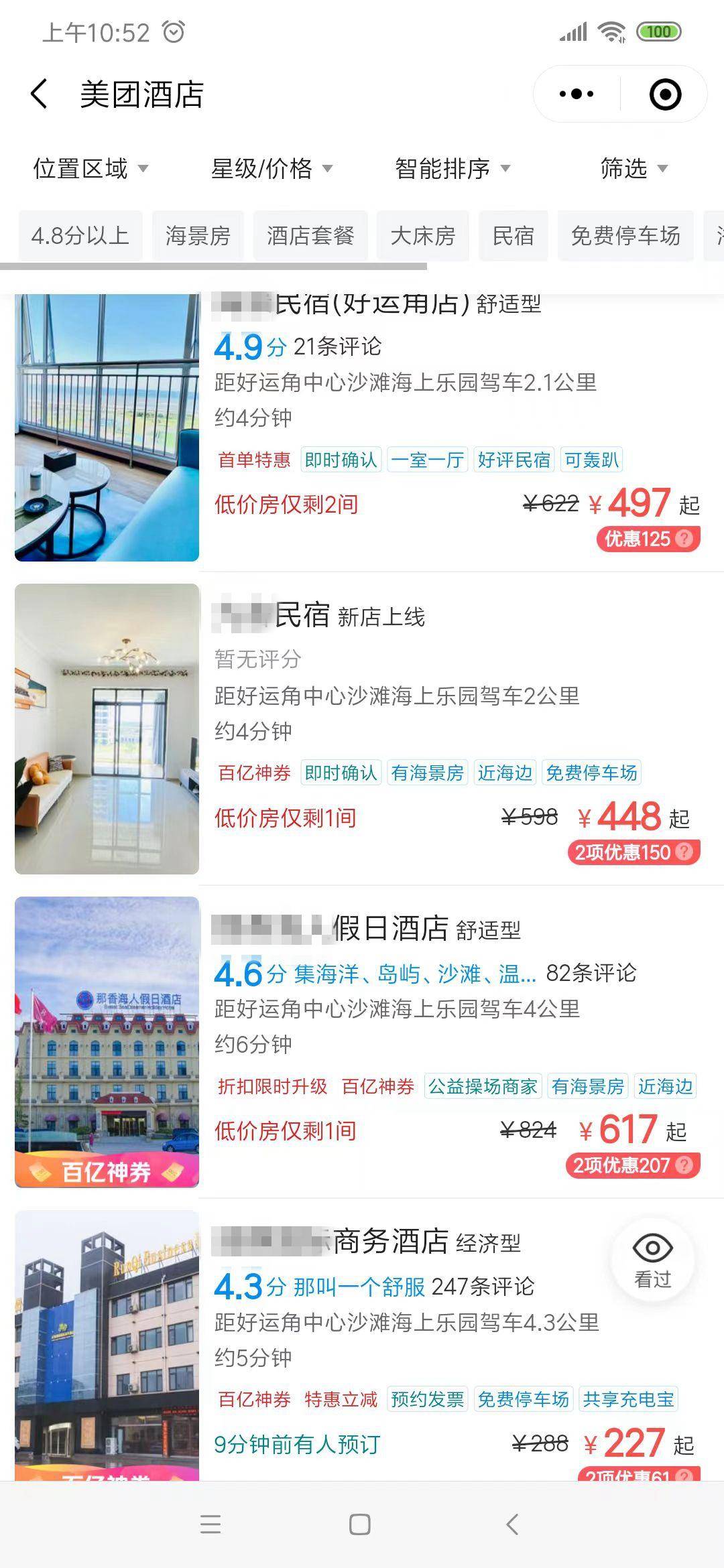Go back from 美团酒店 page
This screenshot has width=724, height=1568.
[39, 94]
